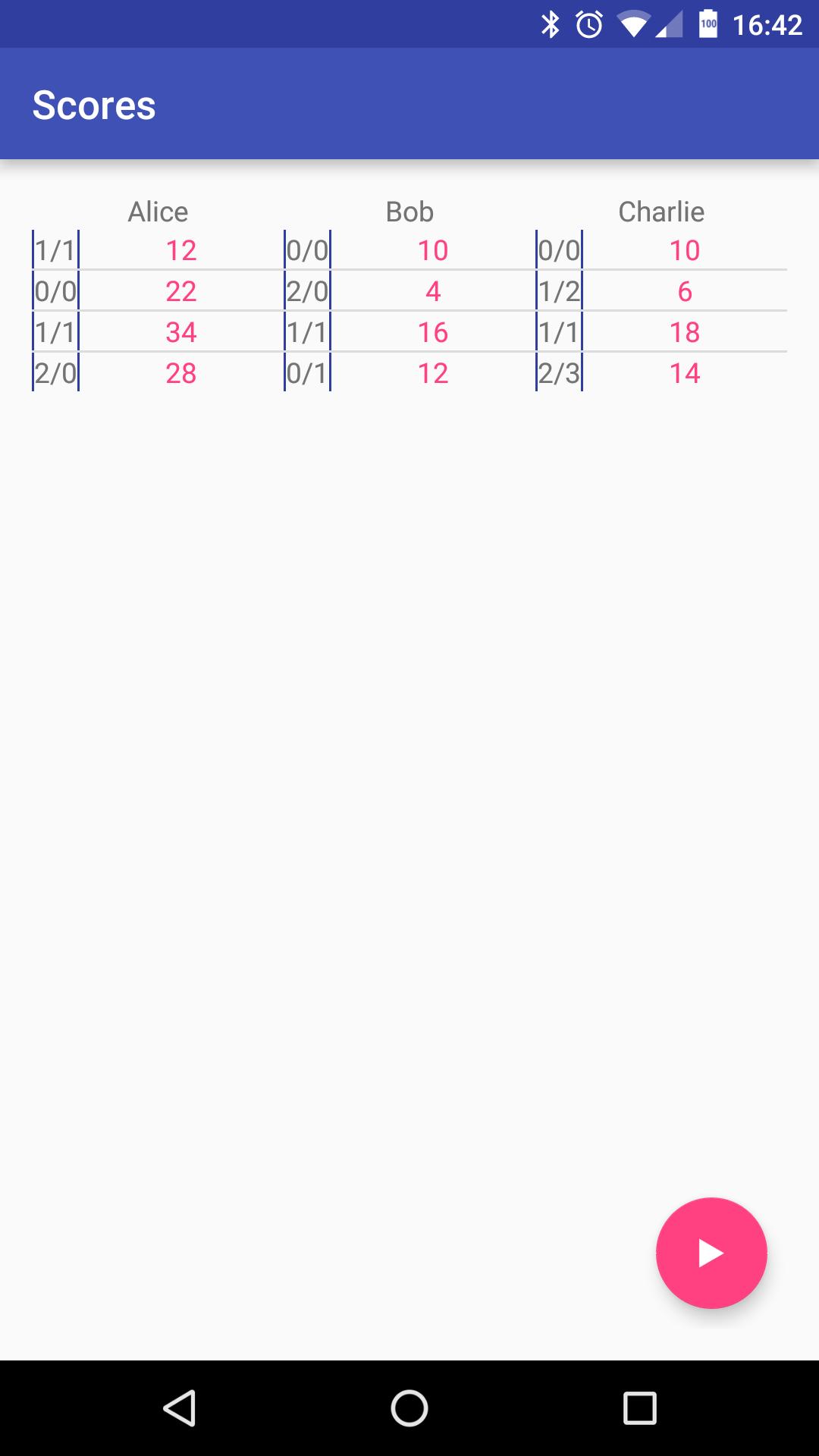Tap the 1/1 cell in Alice's first row
Screen dimensions: 819x1456
point(56,249)
